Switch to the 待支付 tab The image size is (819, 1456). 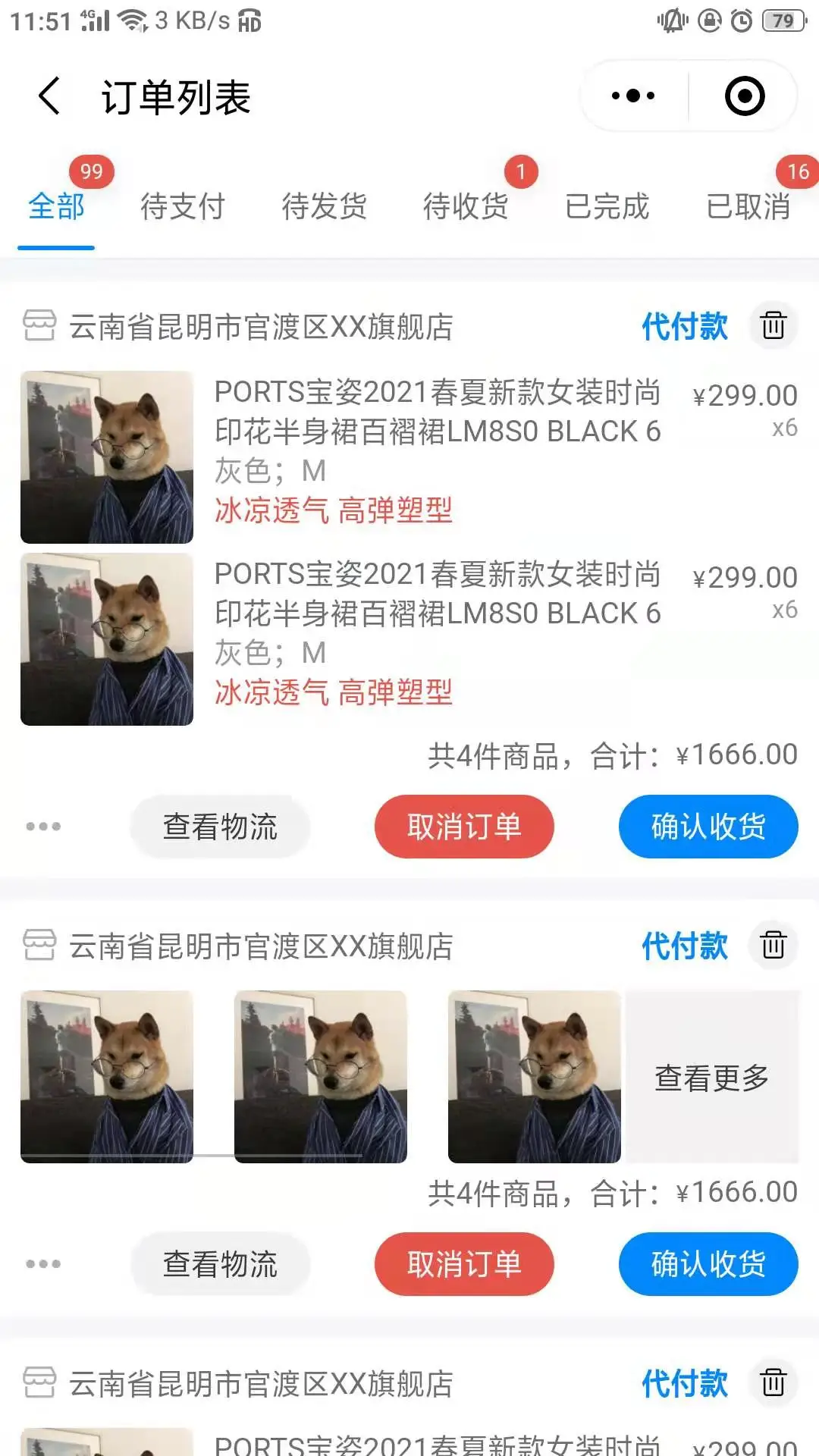coord(183,206)
